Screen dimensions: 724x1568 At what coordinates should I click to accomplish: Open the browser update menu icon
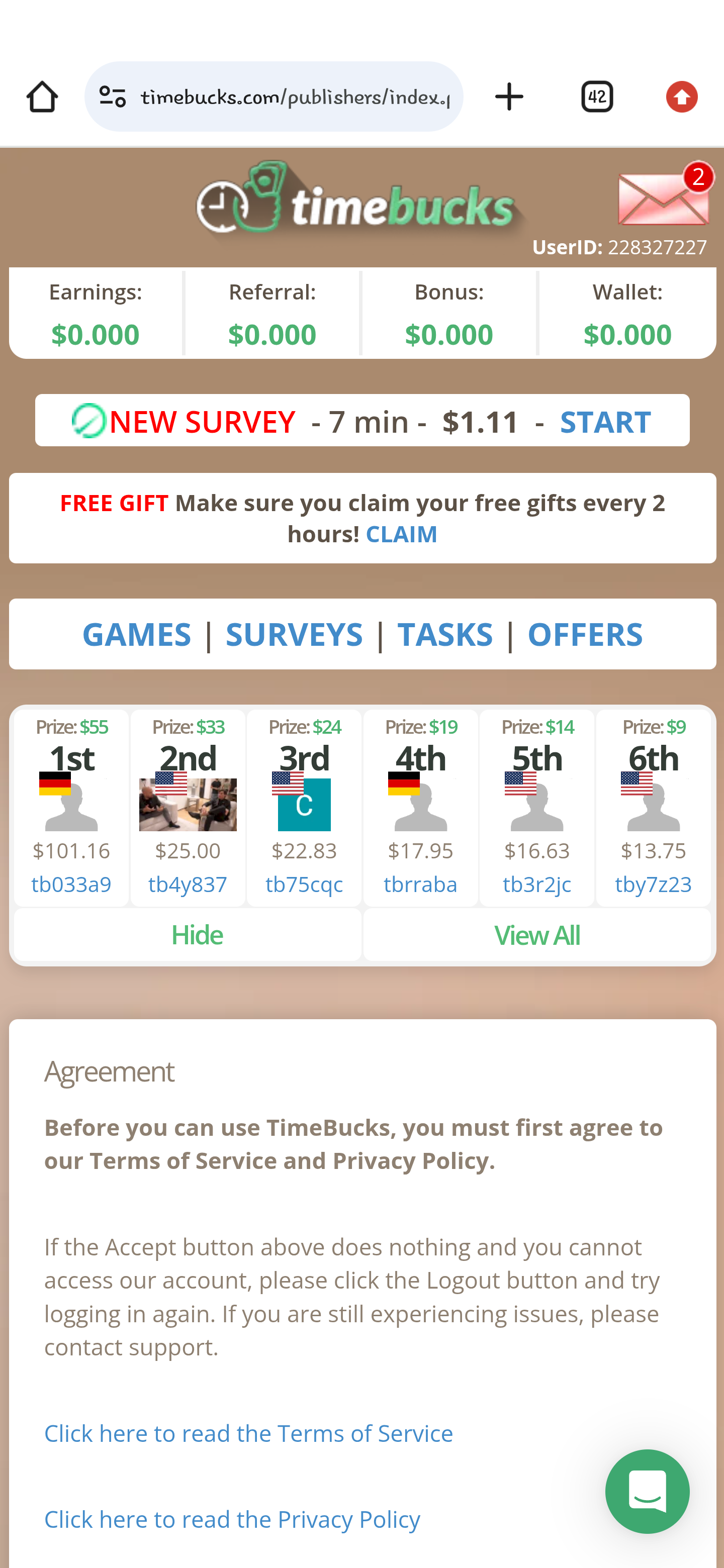pos(681,97)
